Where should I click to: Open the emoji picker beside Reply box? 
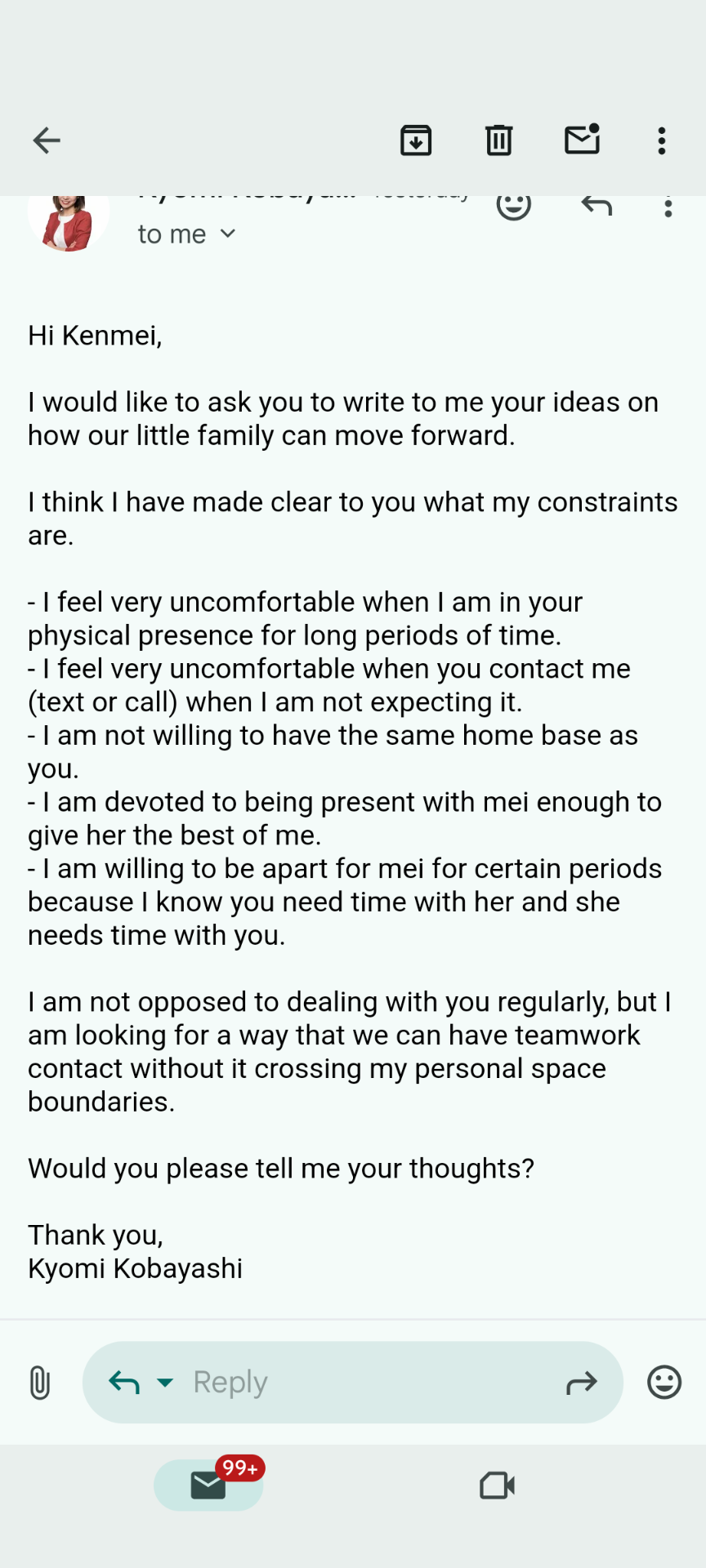[x=664, y=1383]
